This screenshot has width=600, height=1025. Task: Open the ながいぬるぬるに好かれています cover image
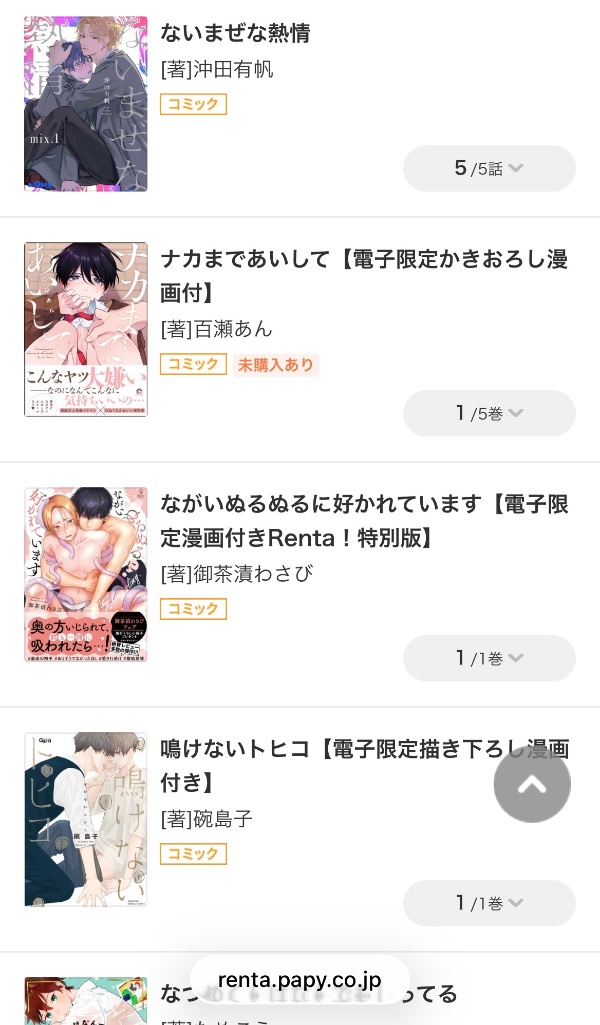pos(86,574)
